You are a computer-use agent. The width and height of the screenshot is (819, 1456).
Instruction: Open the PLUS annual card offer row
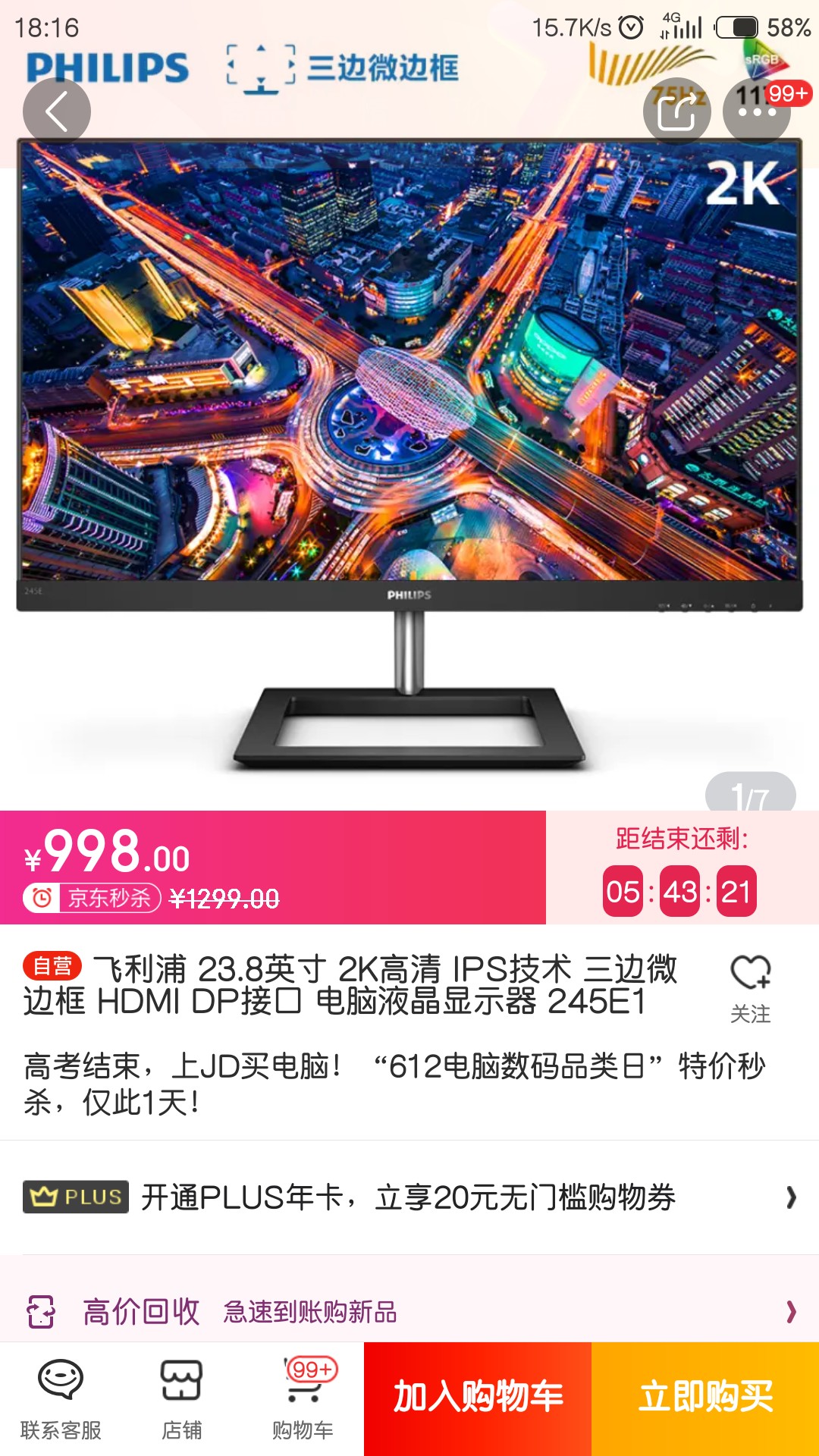coord(409,1197)
